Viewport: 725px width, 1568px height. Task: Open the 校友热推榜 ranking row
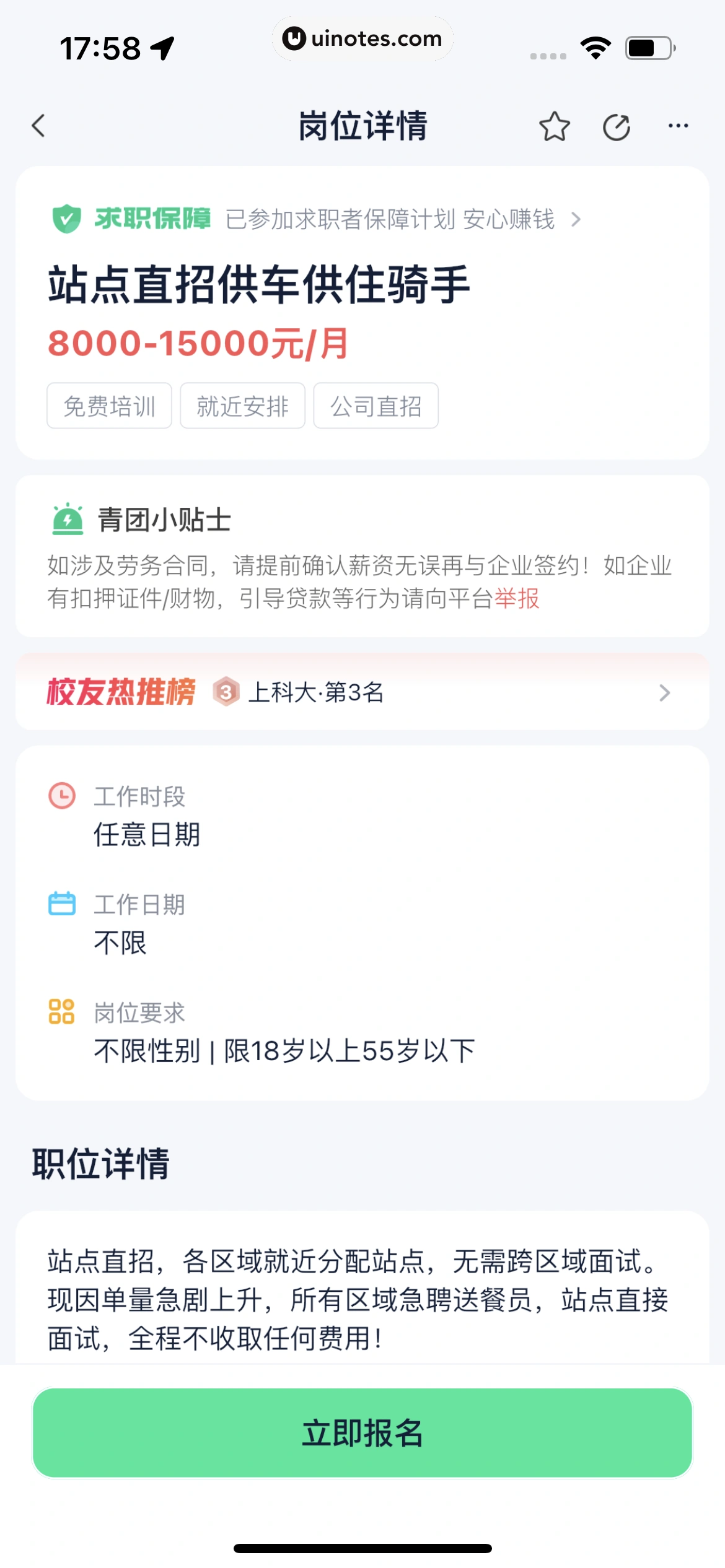[362, 692]
